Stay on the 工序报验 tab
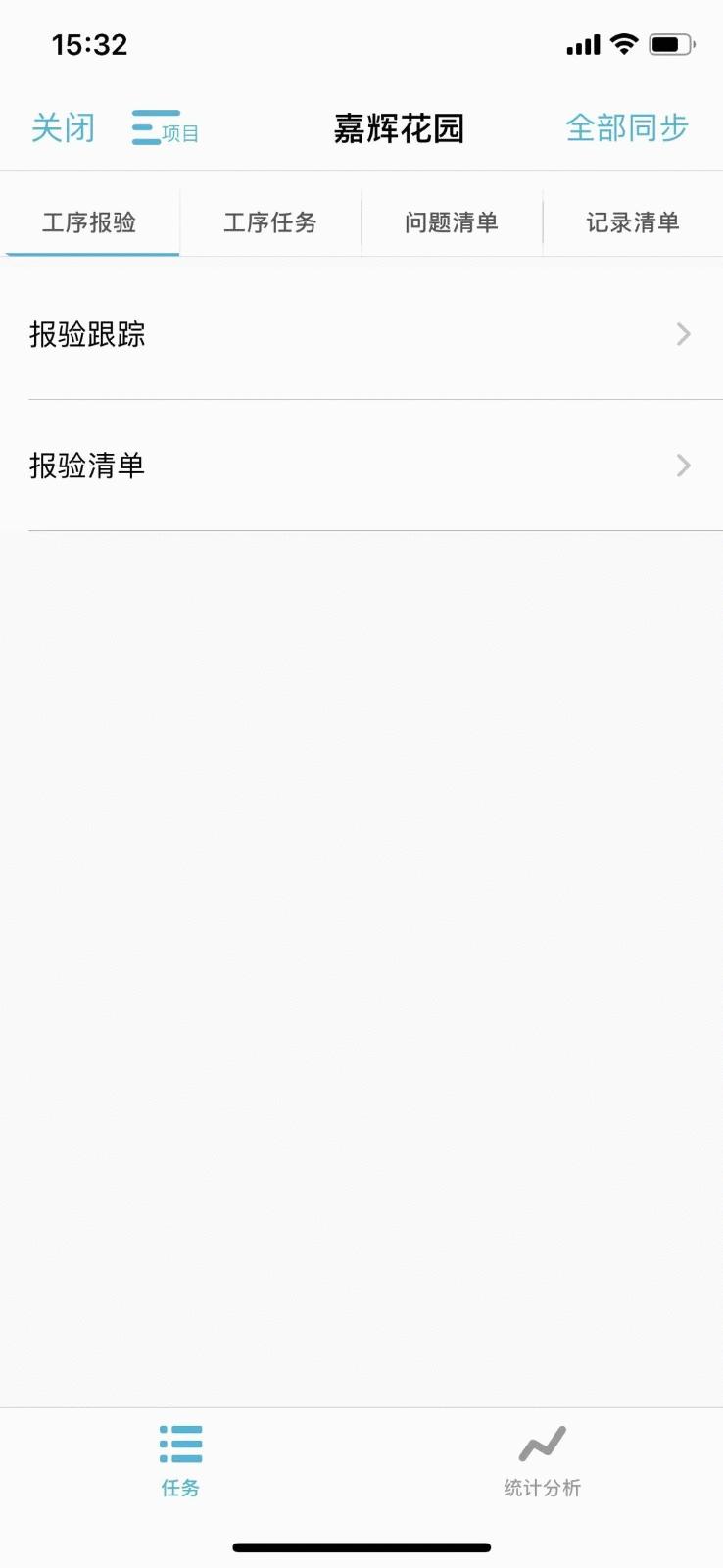 (x=91, y=222)
